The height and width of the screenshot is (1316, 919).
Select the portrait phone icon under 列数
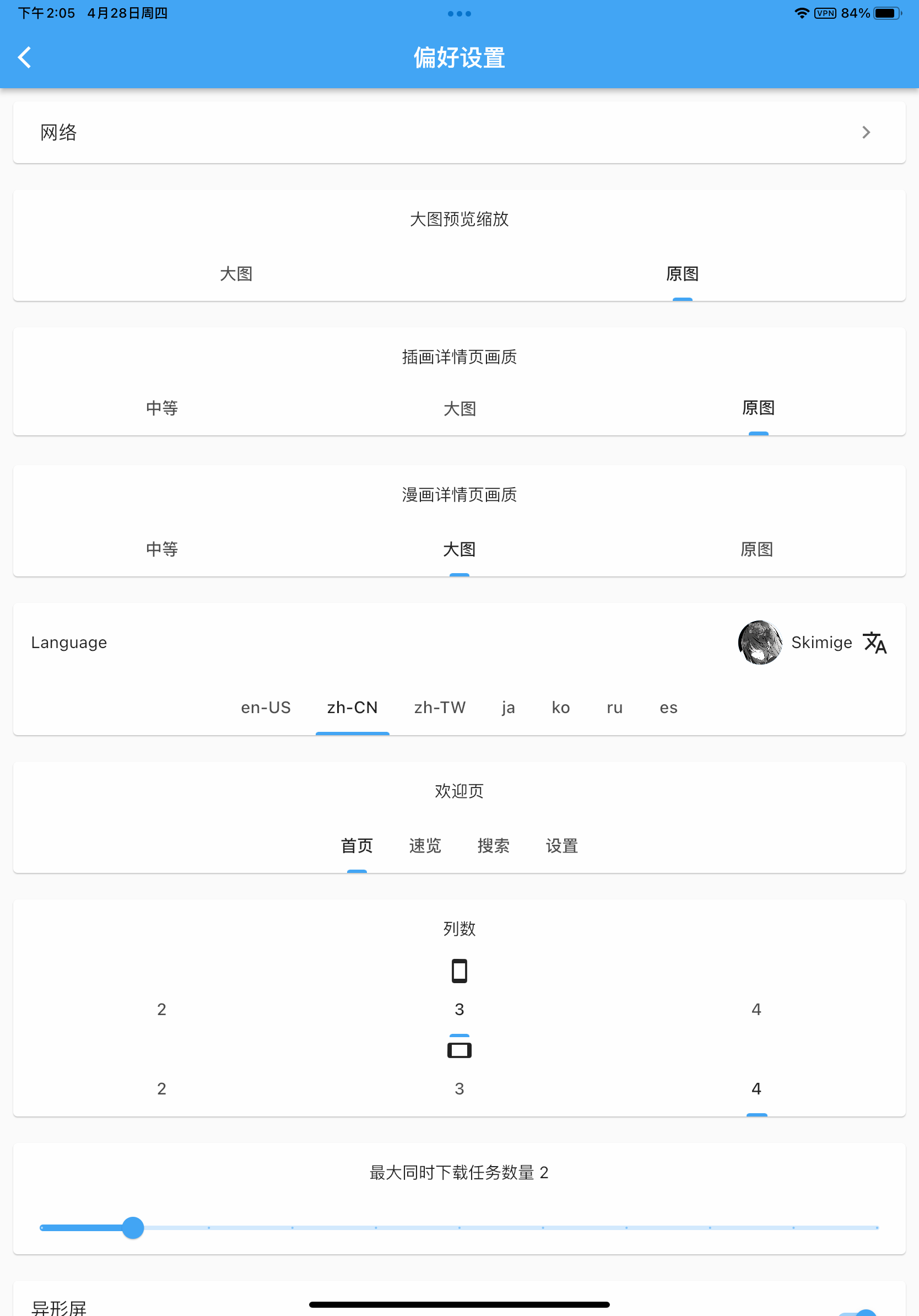pyautogui.click(x=459, y=970)
